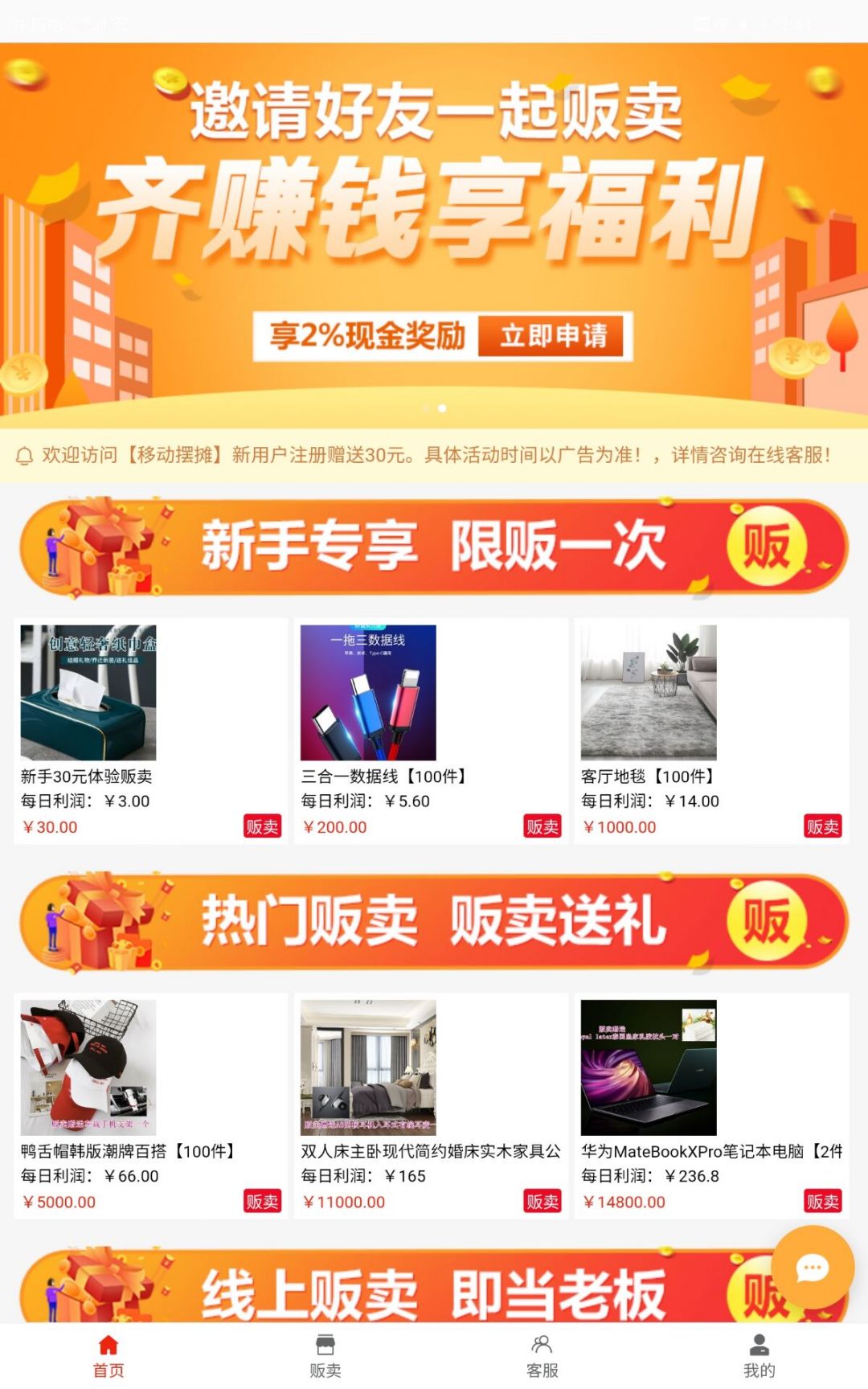868x1389 pixels.
Task: Tap 贩卖 on the 双人床 item
Action: pyautogui.click(x=542, y=1201)
